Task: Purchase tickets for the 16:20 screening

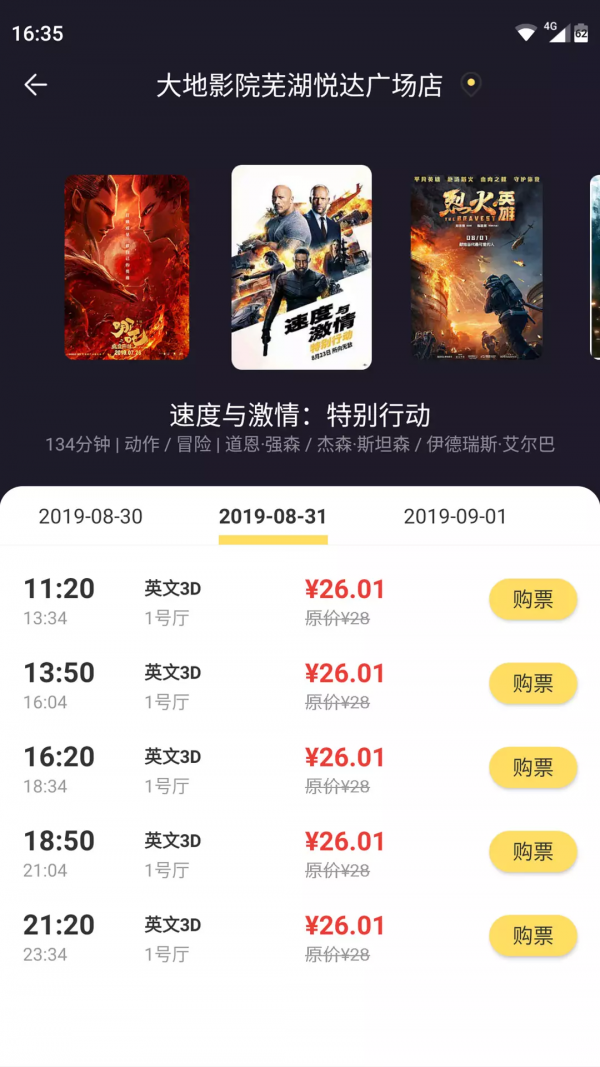Action: click(x=533, y=768)
